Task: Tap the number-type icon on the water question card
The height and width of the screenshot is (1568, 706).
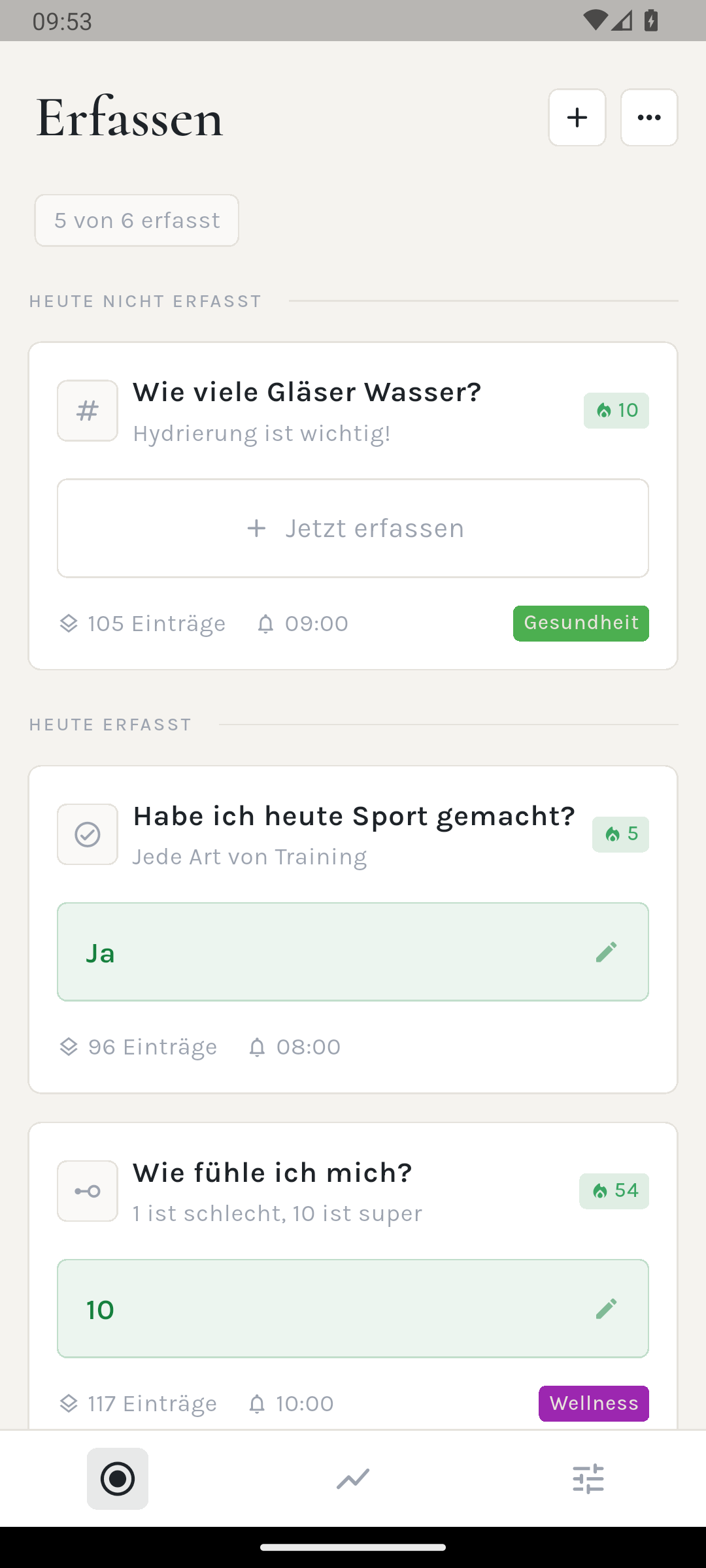Action: tap(87, 410)
